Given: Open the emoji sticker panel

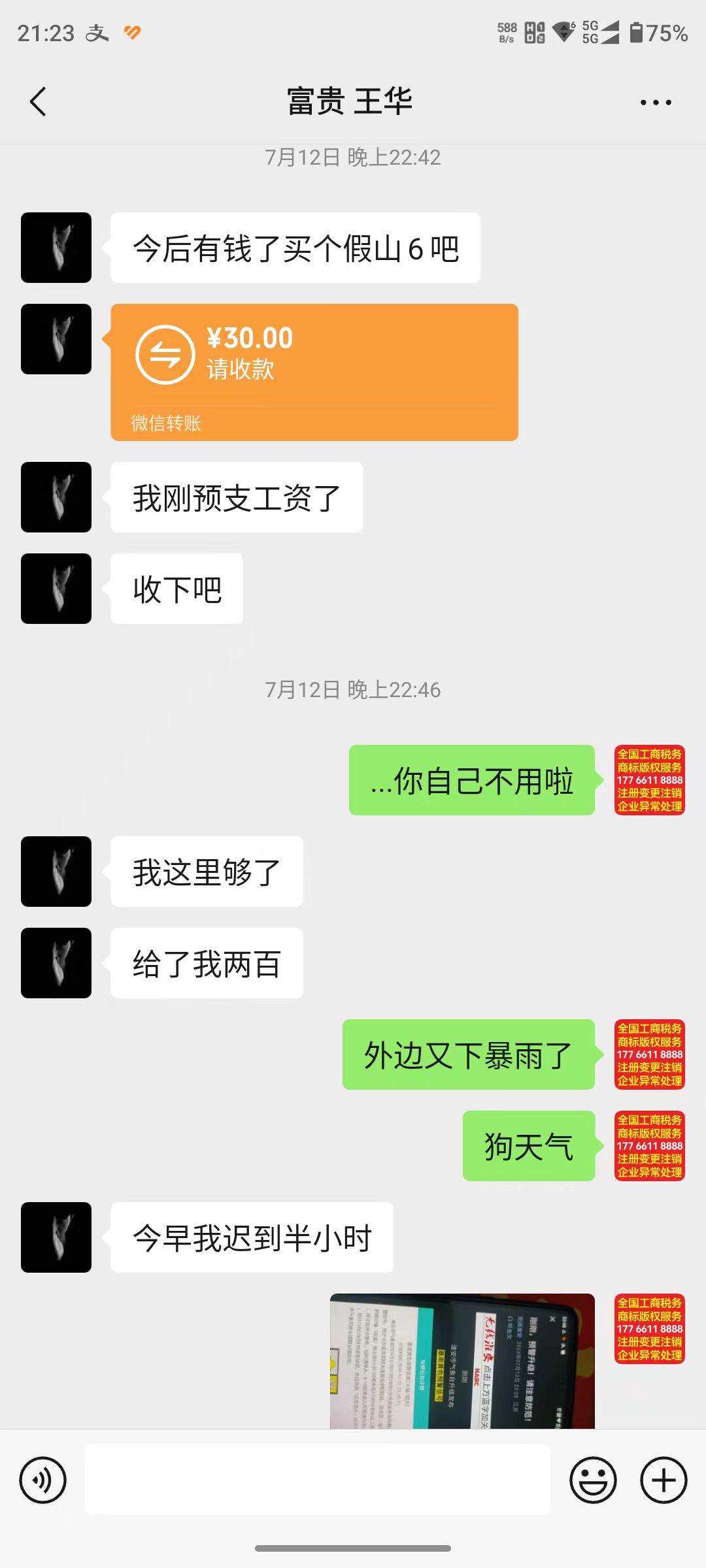Looking at the screenshot, I should (x=593, y=1480).
